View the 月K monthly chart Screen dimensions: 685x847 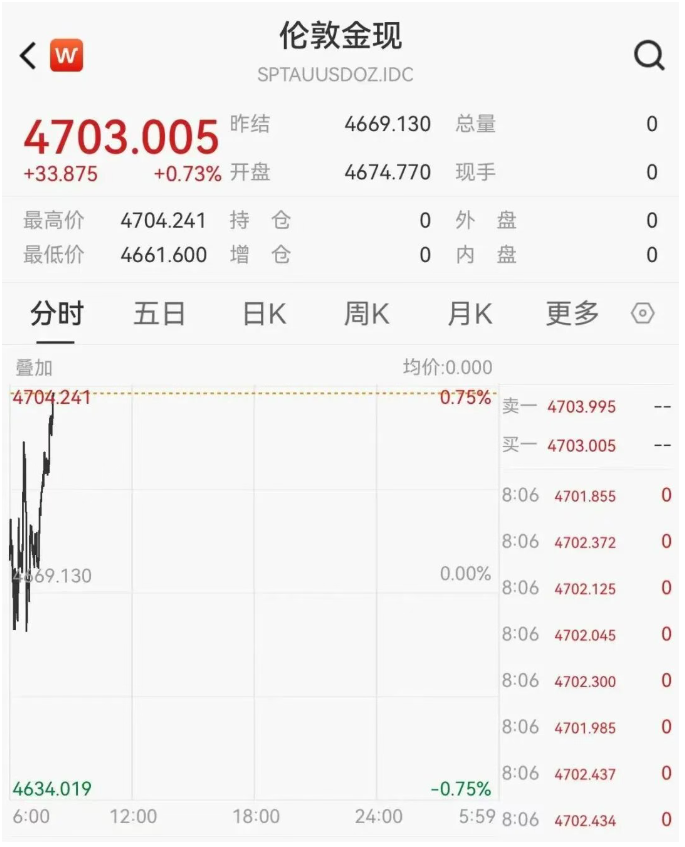tap(469, 314)
